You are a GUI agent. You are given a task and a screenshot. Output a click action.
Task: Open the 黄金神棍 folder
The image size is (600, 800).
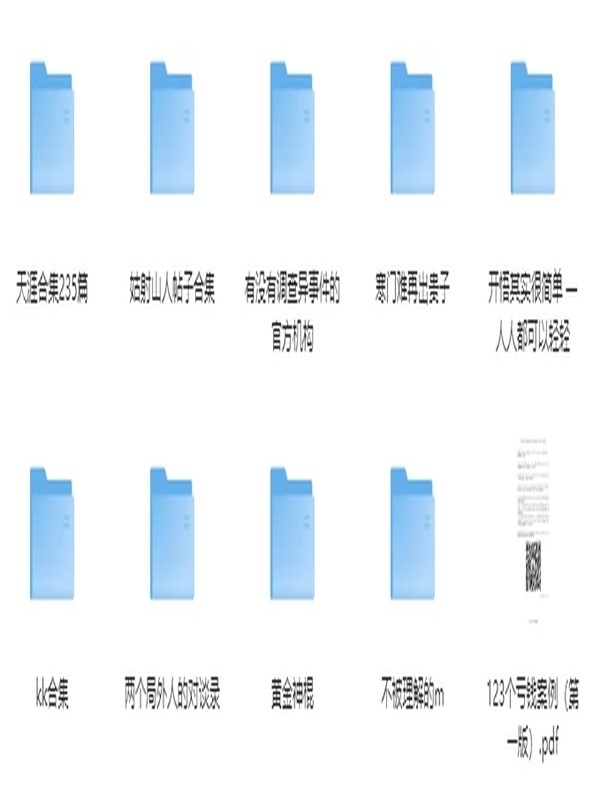[x=292, y=535]
